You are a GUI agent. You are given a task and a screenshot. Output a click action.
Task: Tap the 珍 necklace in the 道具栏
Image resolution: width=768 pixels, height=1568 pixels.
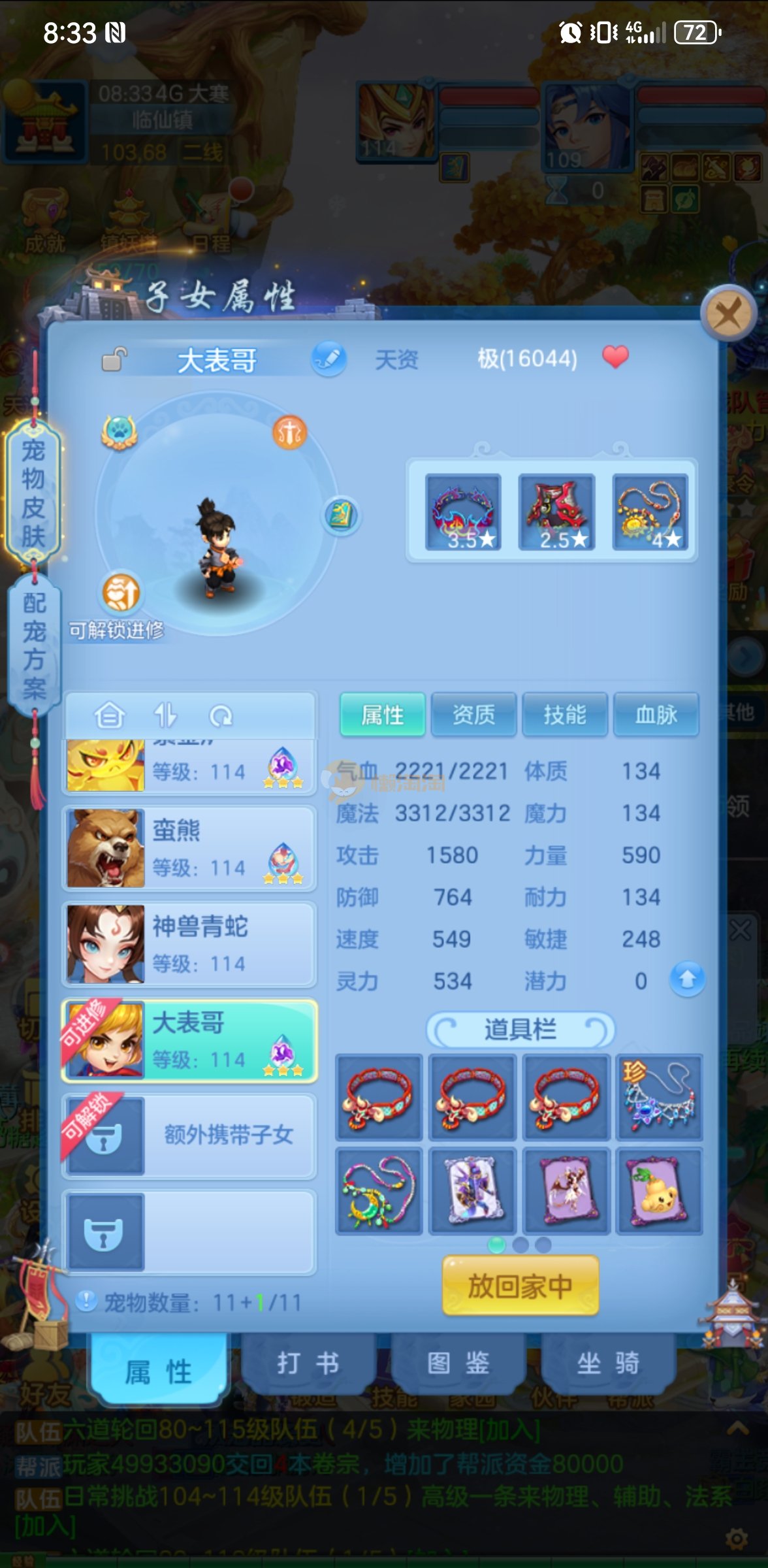click(x=659, y=1097)
